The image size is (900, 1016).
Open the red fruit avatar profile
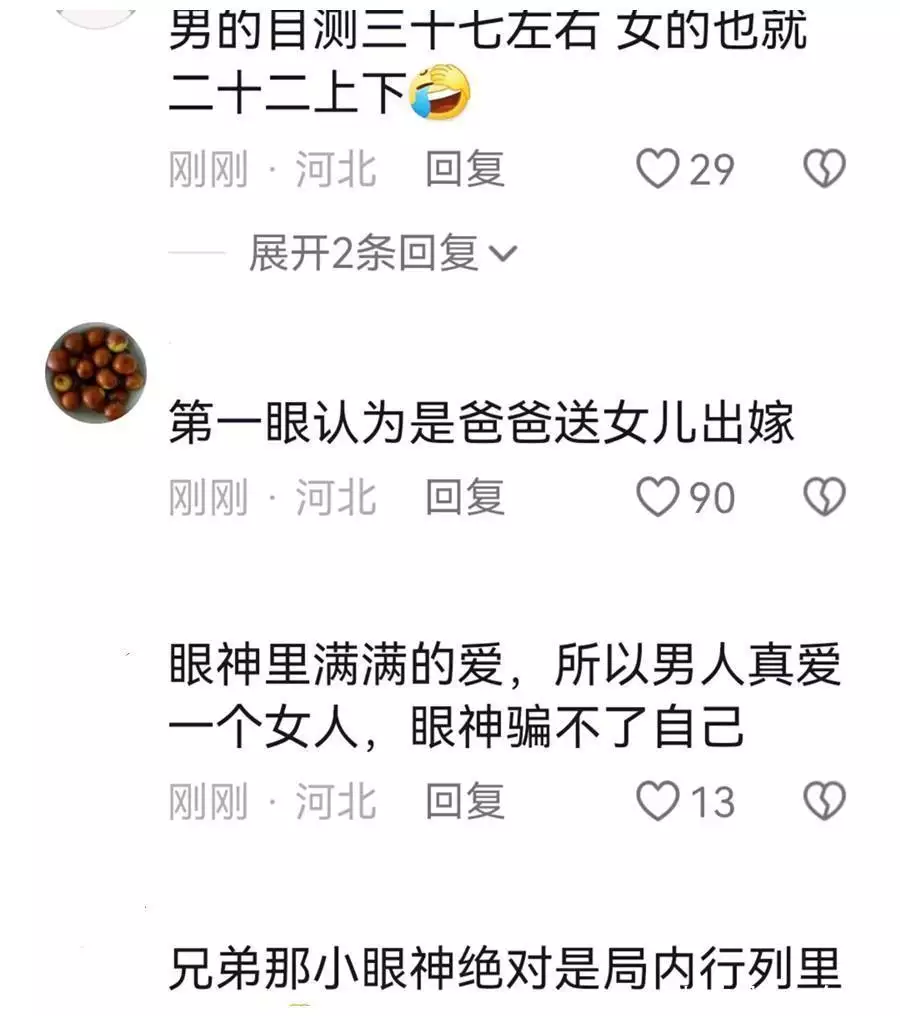[96, 373]
